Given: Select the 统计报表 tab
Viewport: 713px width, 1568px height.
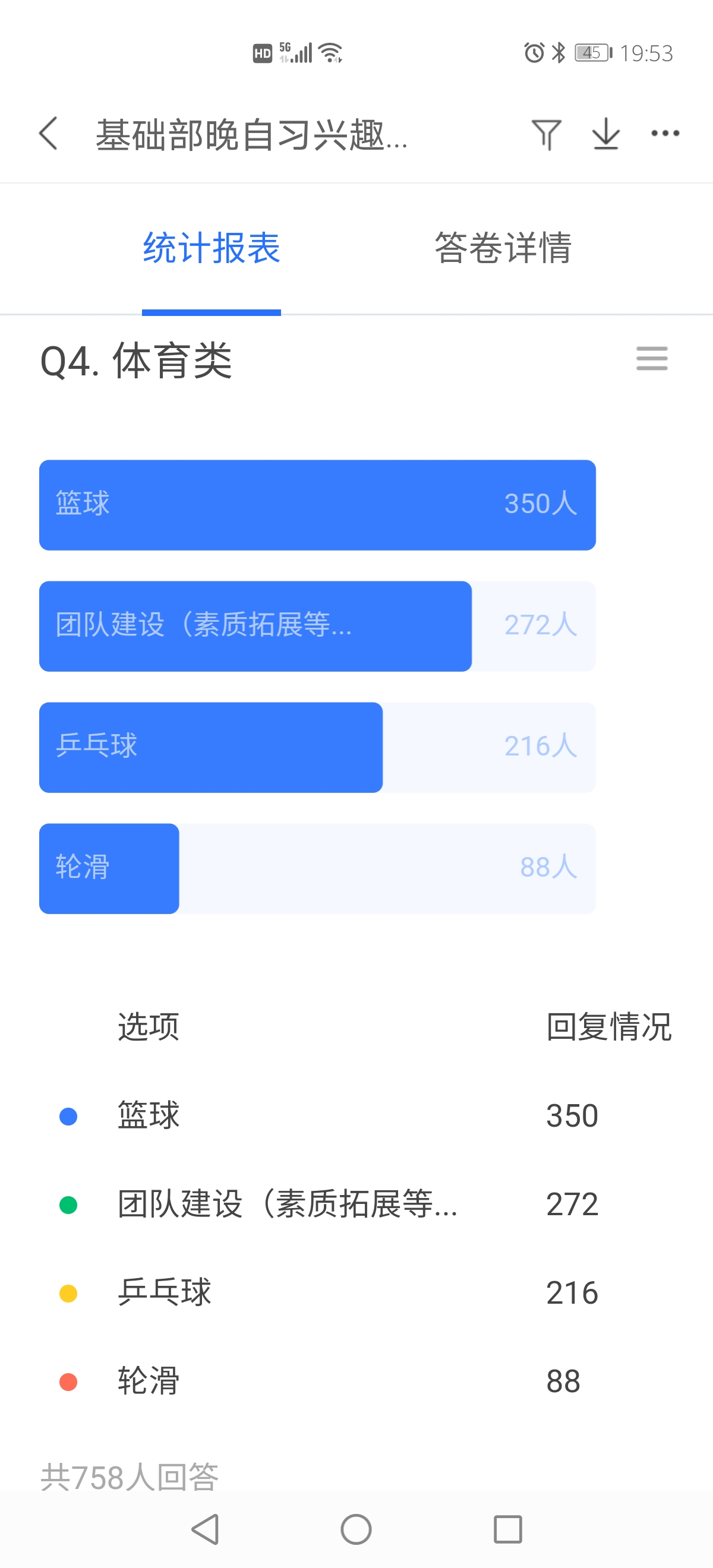Looking at the screenshot, I should (x=212, y=248).
